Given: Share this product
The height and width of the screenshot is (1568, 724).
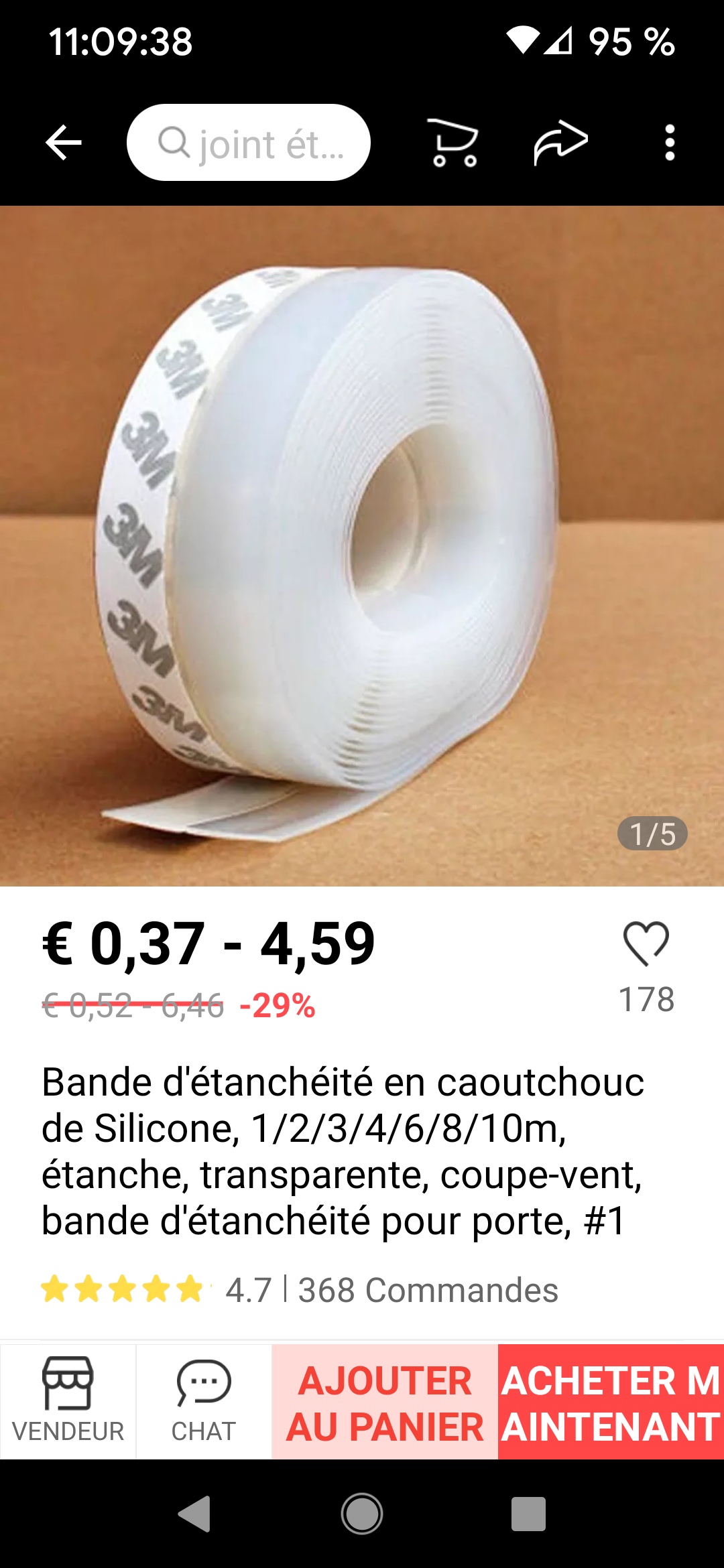Looking at the screenshot, I should coord(560,143).
